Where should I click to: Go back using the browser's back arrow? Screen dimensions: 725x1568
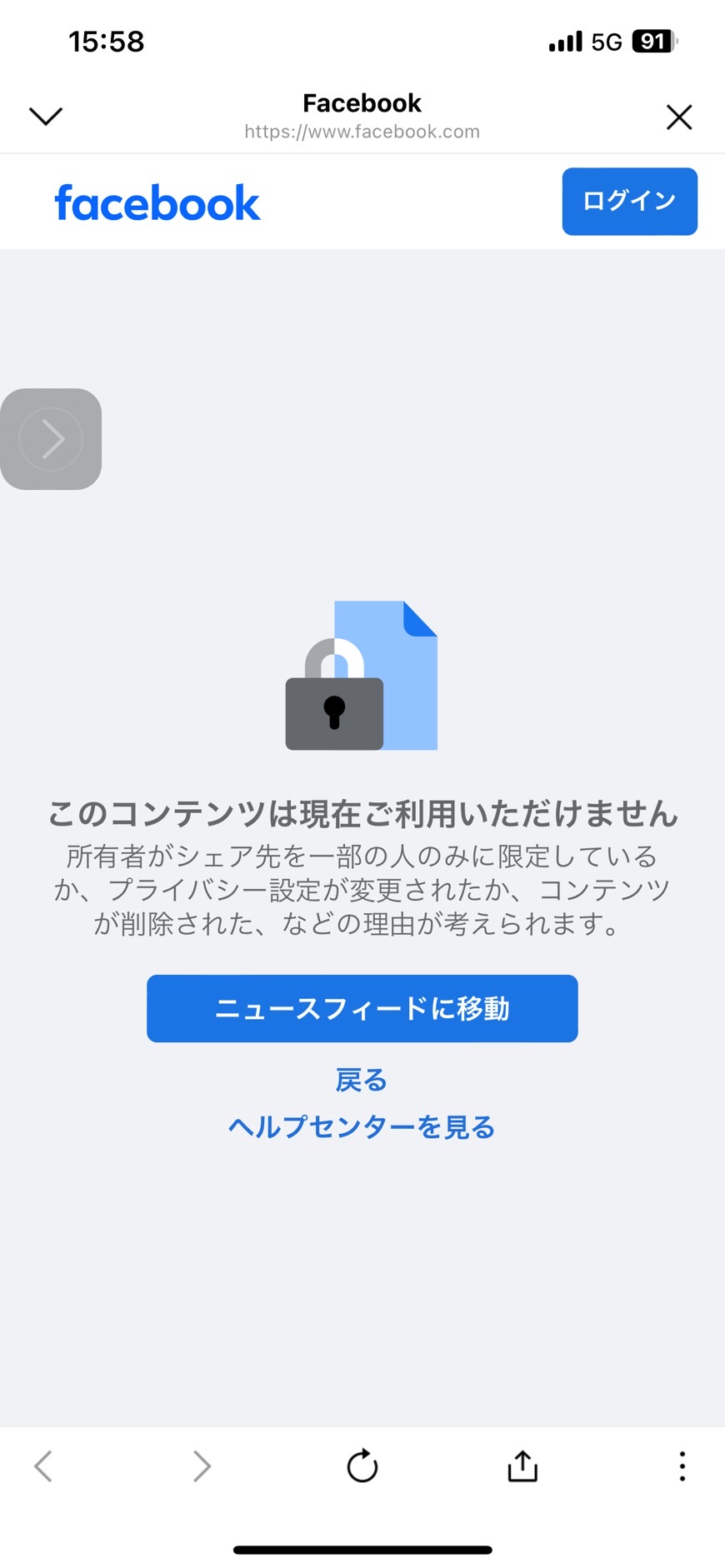43,1466
